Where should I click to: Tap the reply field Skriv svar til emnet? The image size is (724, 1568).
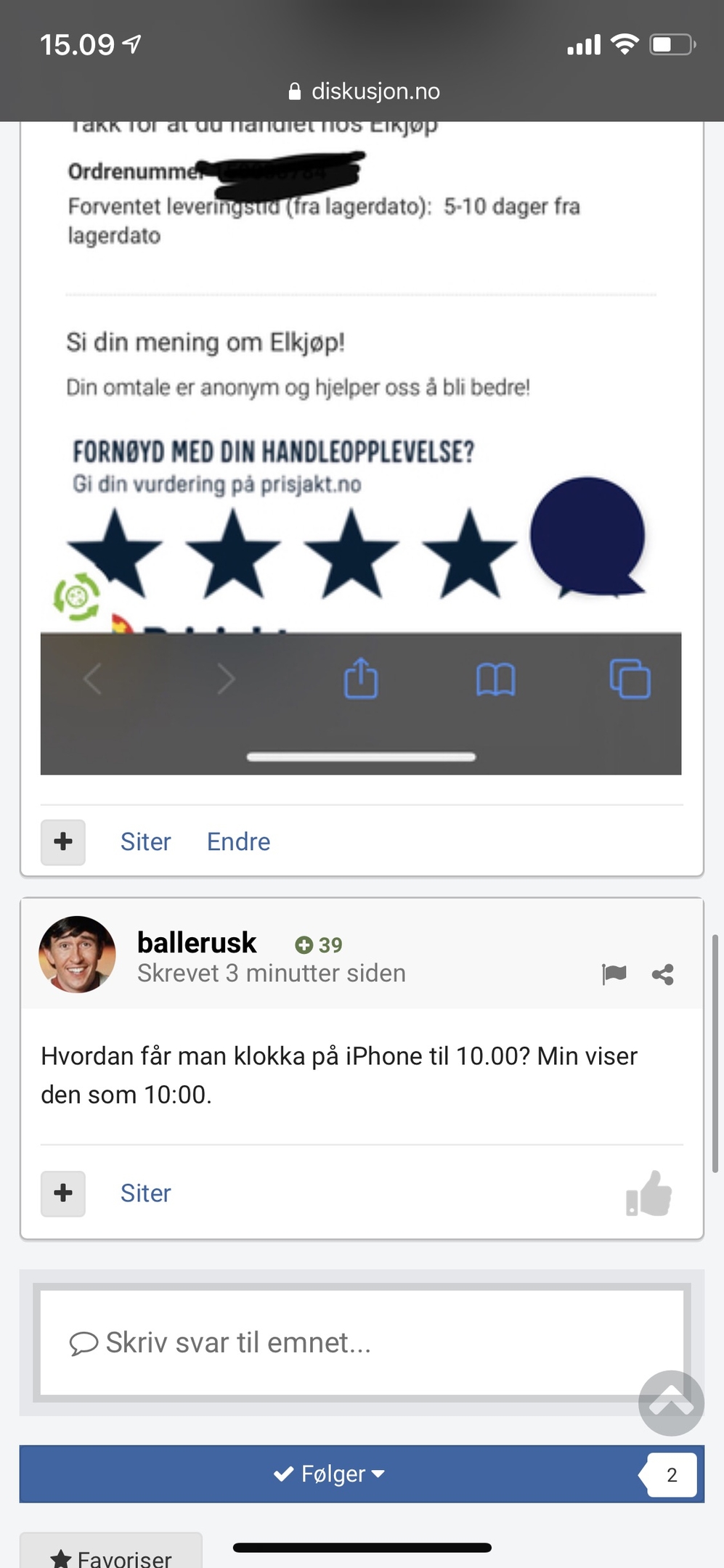tap(362, 1342)
